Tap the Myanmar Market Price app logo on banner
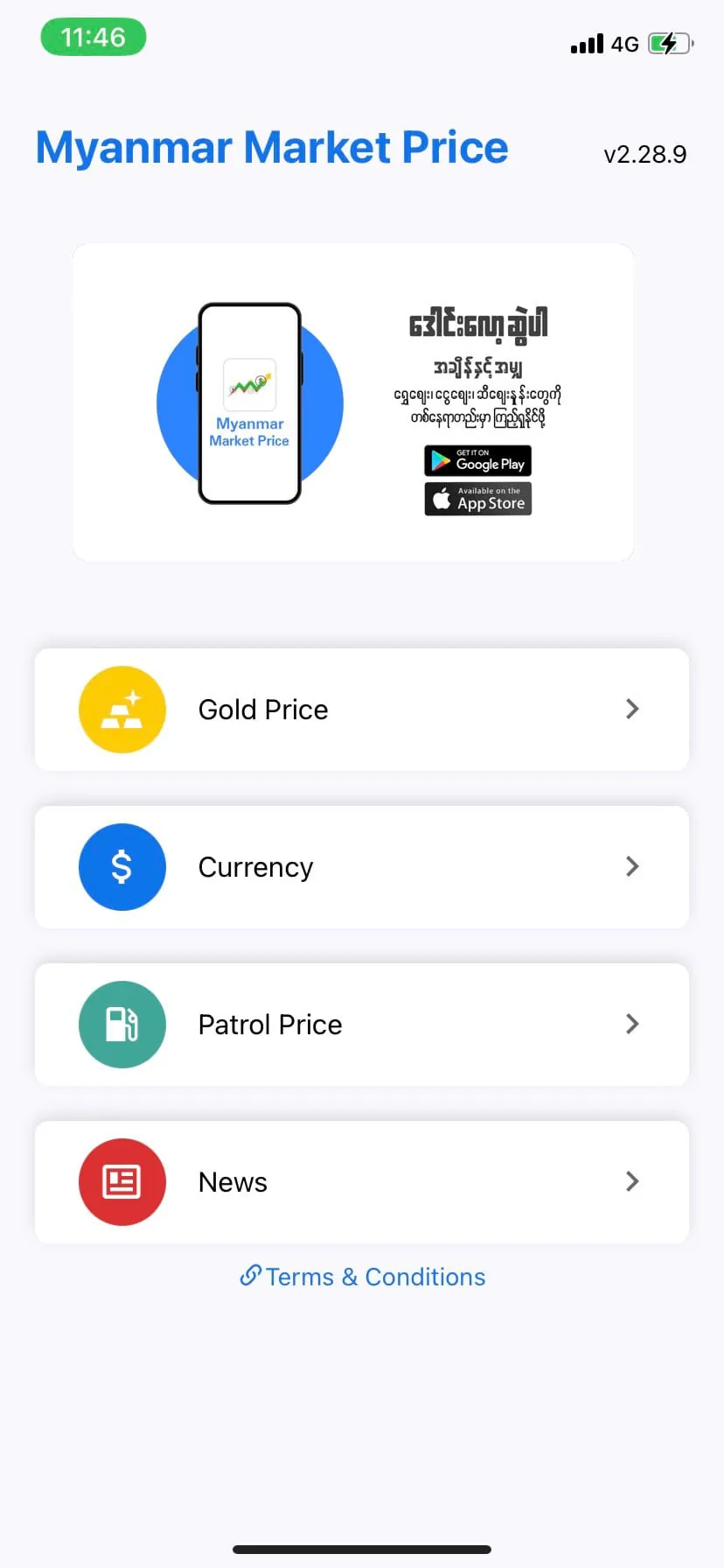 point(249,385)
